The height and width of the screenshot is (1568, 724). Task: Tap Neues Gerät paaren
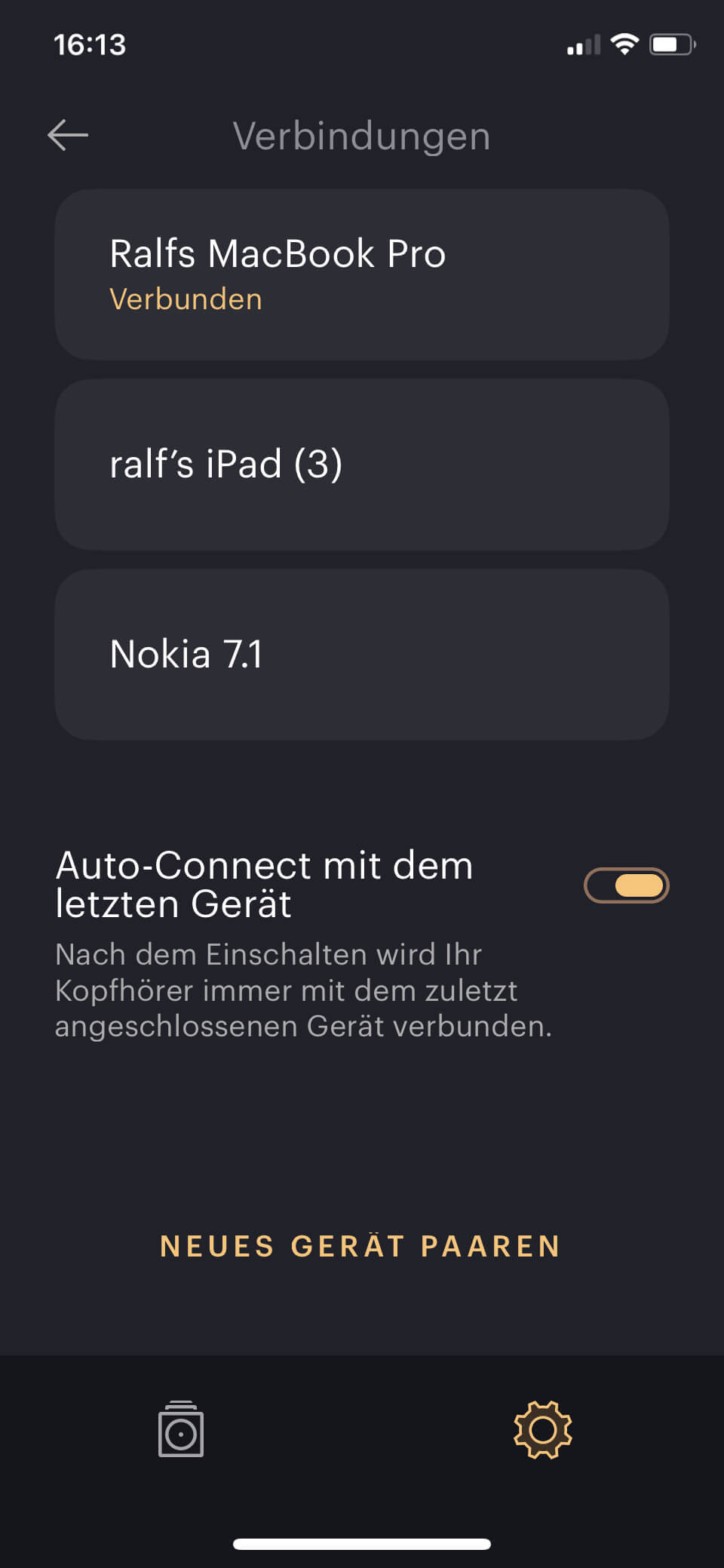(x=360, y=1247)
